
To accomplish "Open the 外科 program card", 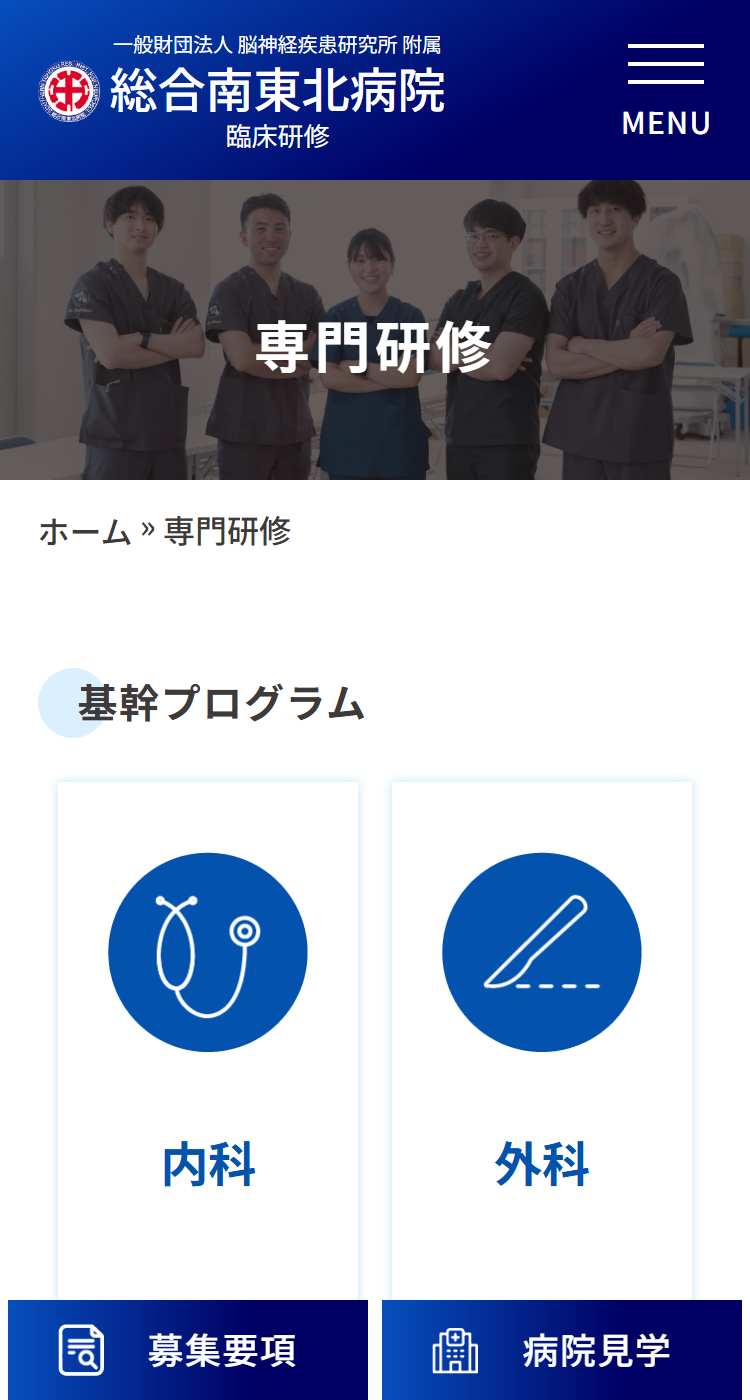I will coord(542,1040).
